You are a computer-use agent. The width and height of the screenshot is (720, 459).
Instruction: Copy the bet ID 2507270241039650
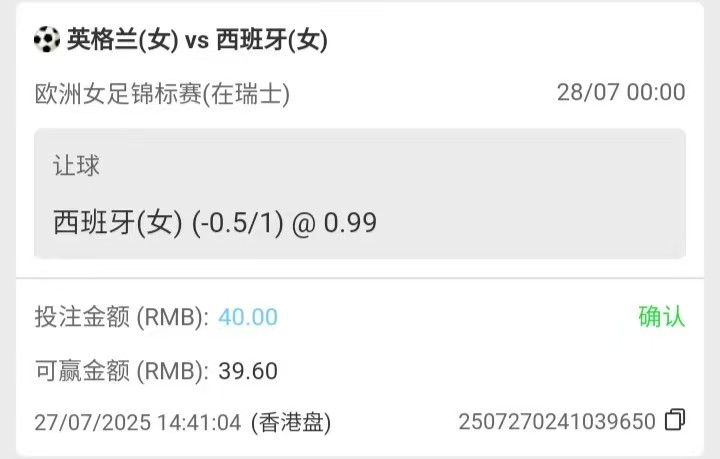[676, 420]
